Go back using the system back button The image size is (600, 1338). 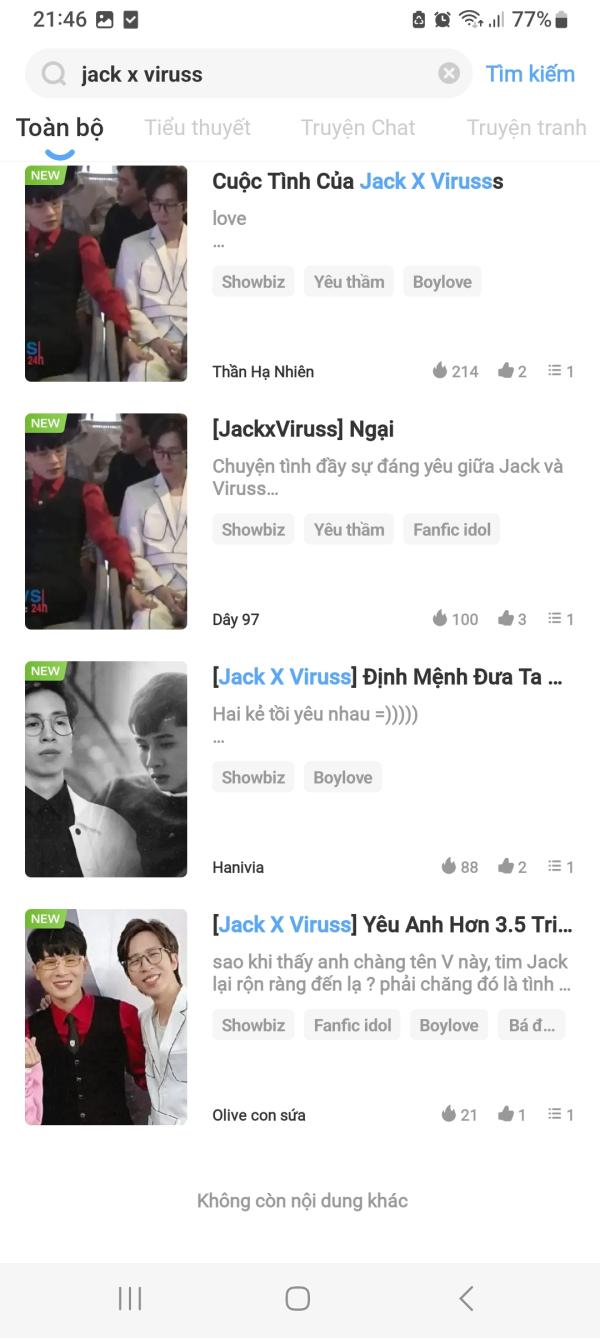[x=466, y=1298]
